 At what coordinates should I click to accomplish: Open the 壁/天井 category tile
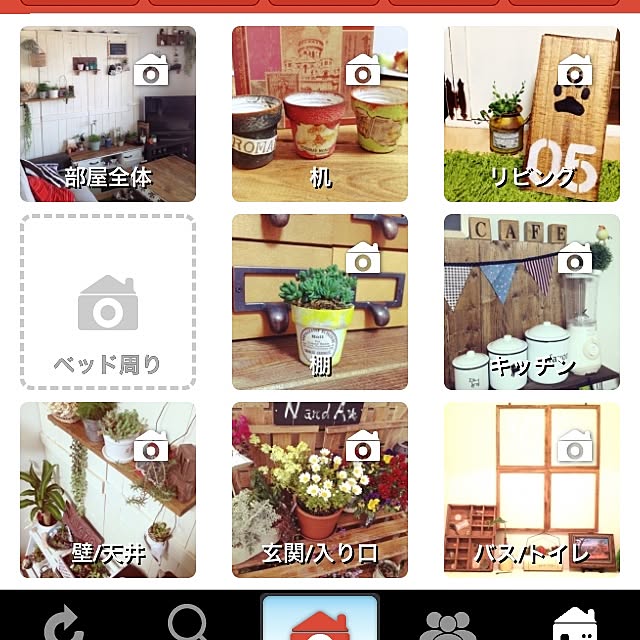coord(108,490)
